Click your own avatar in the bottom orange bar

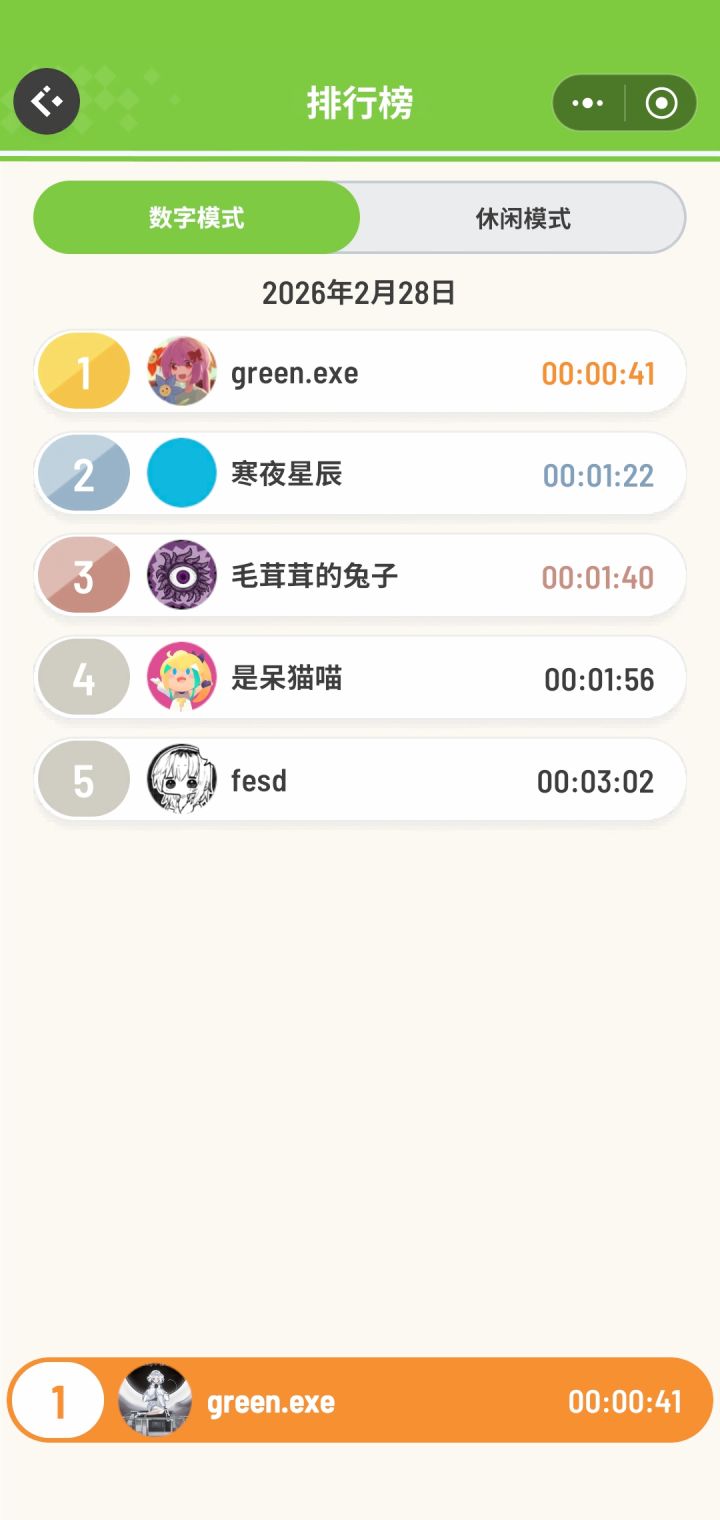tap(155, 1400)
